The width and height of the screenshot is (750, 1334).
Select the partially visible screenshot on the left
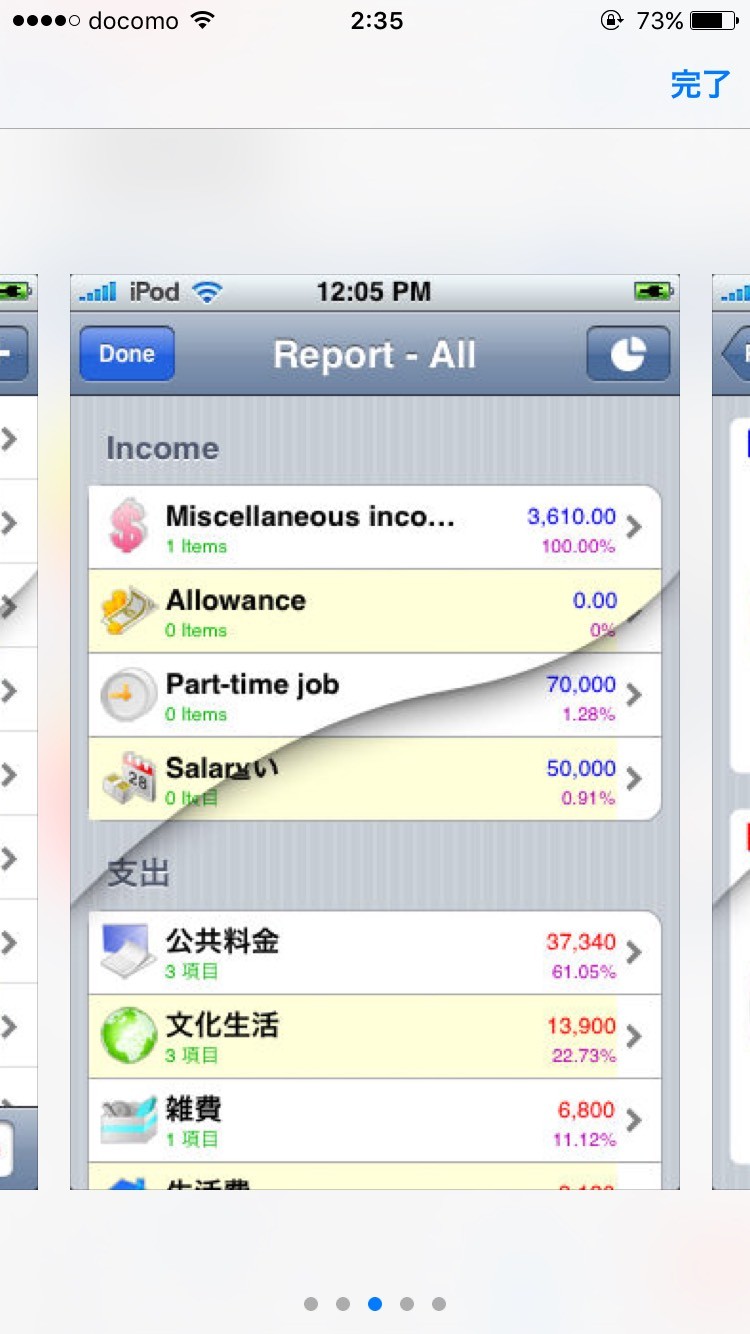coord(18,732)
